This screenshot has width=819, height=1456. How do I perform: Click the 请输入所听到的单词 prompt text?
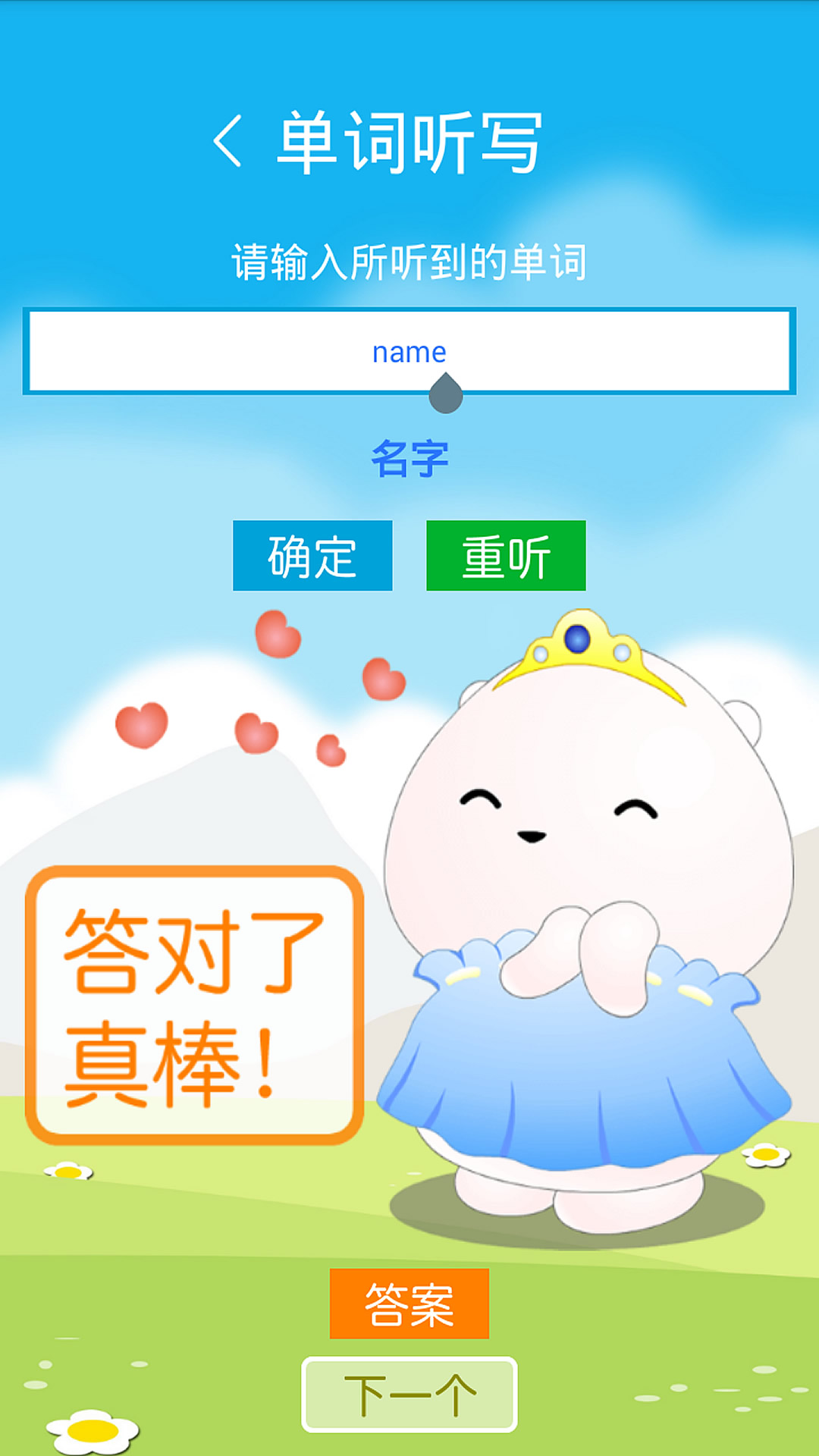pos(409,260)
